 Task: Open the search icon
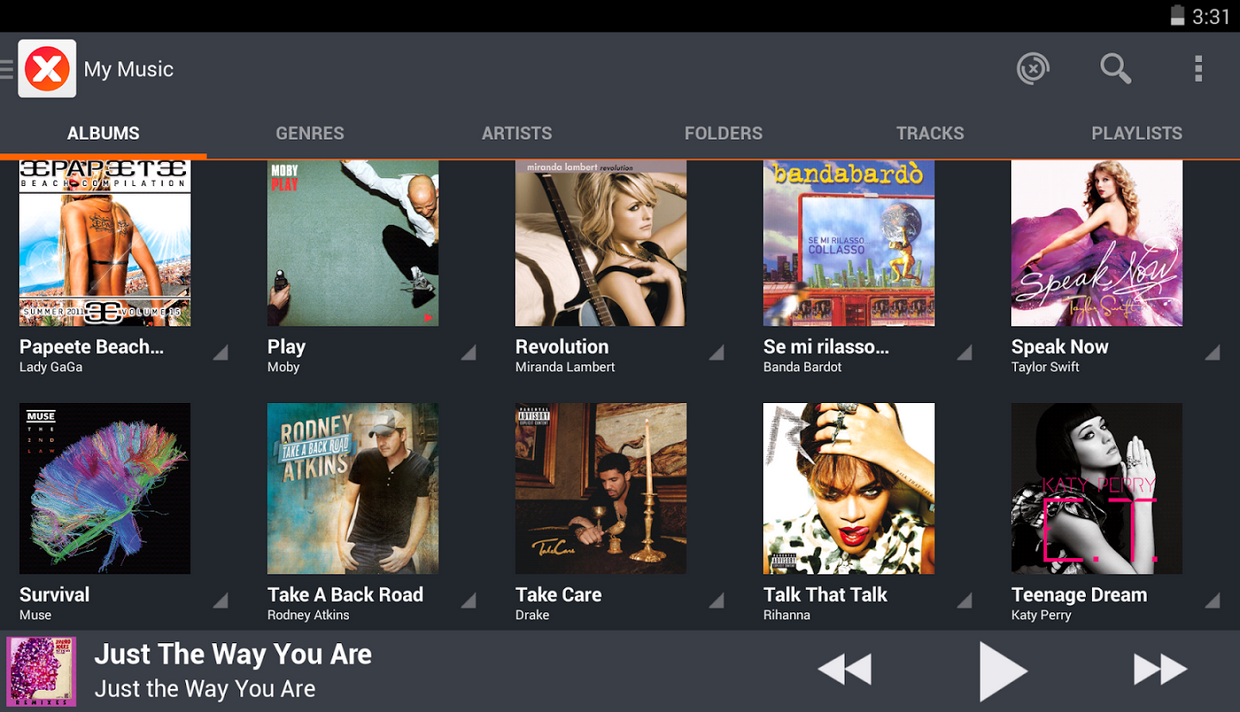[x=1115, y=69]
